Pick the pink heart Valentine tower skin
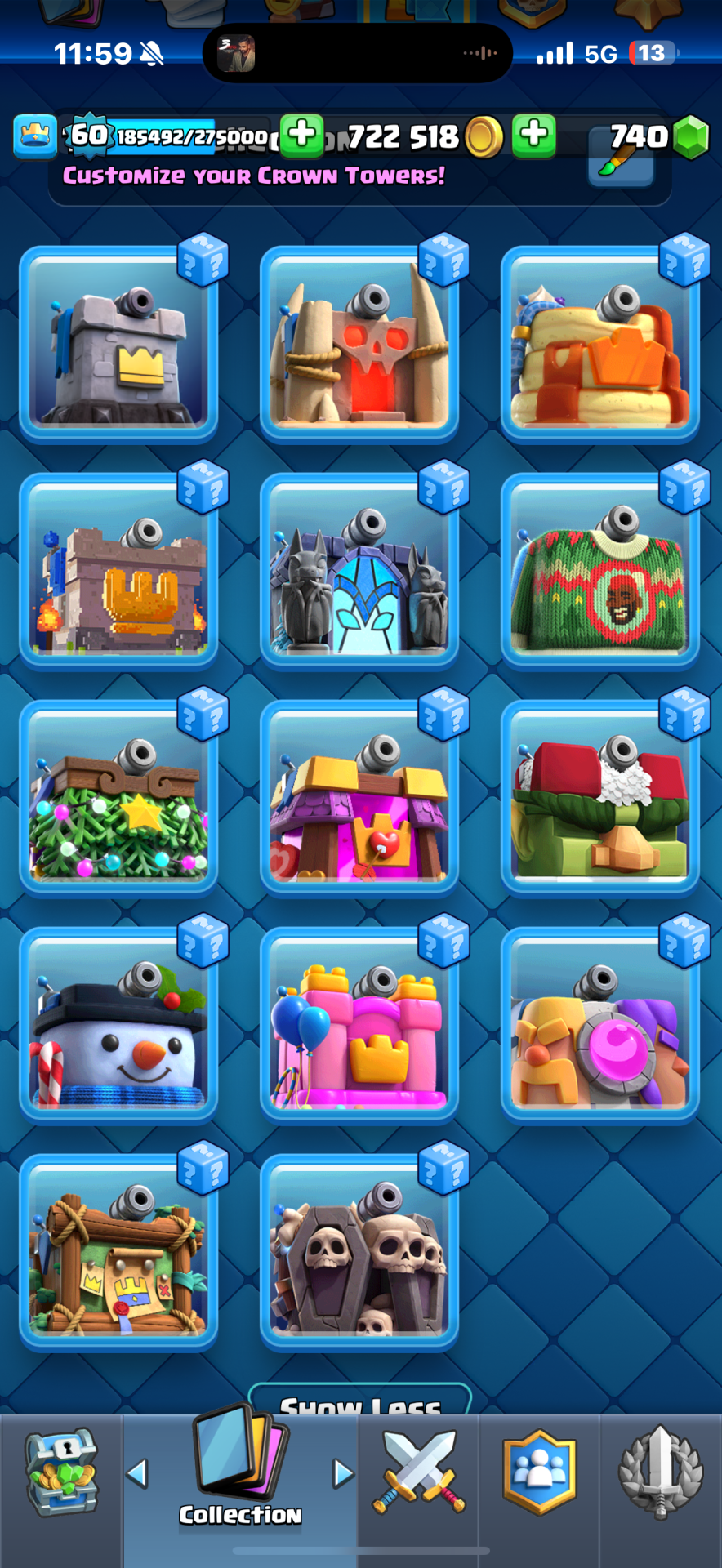 359,799
